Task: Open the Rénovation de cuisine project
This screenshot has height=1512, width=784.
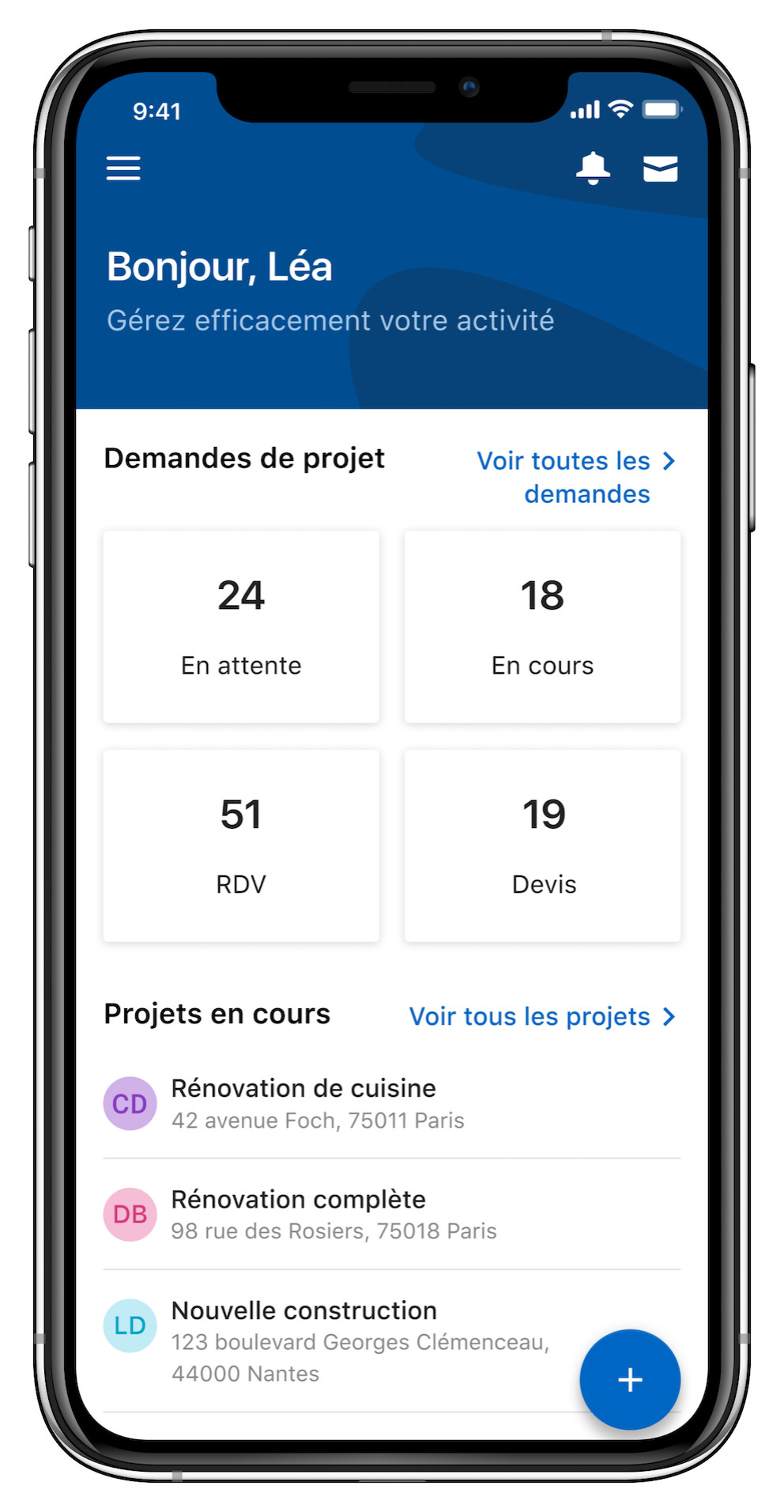Action: tap(392, 1103)
